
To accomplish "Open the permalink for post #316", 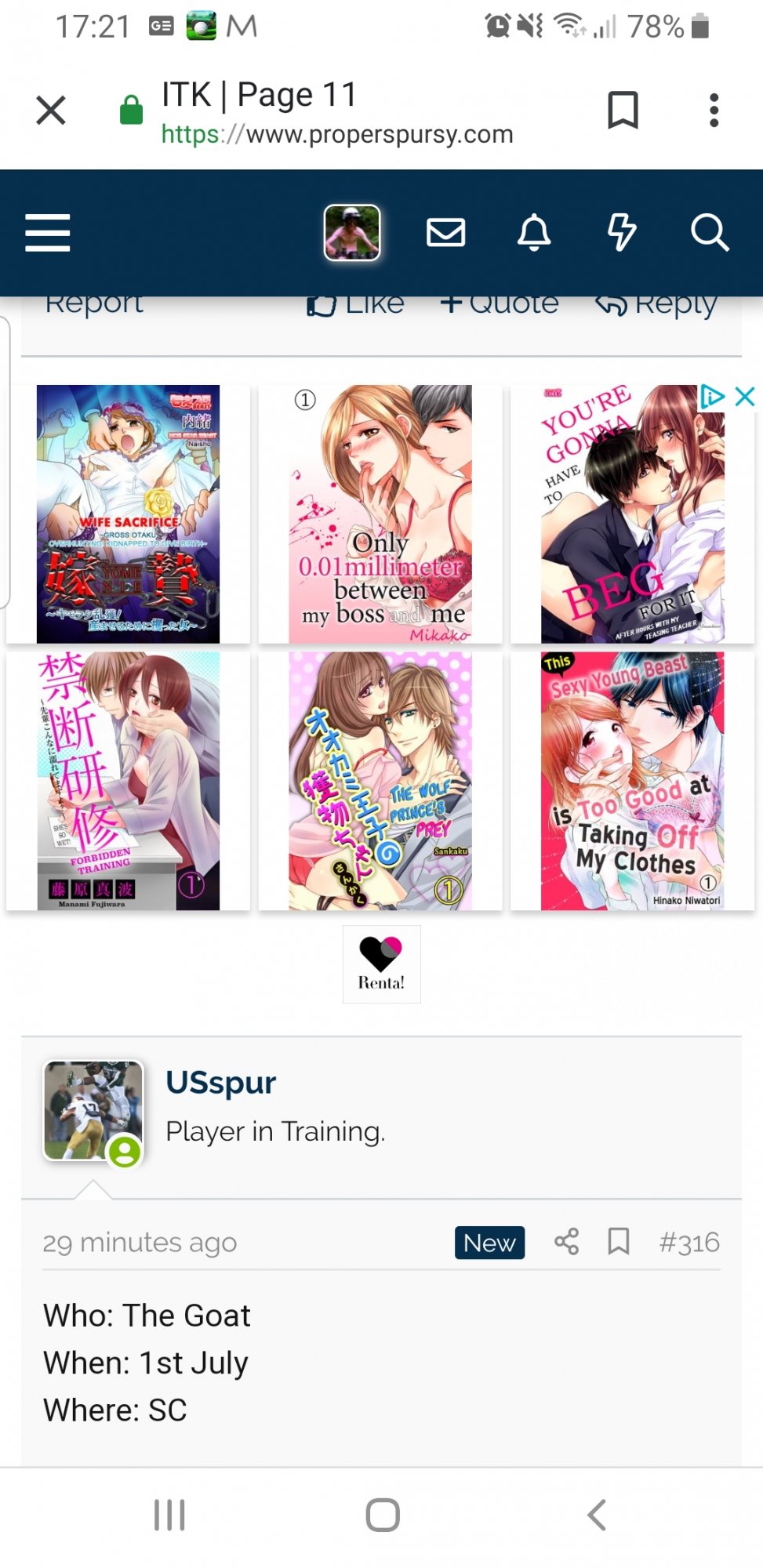I will click(x=689, y=1242).
